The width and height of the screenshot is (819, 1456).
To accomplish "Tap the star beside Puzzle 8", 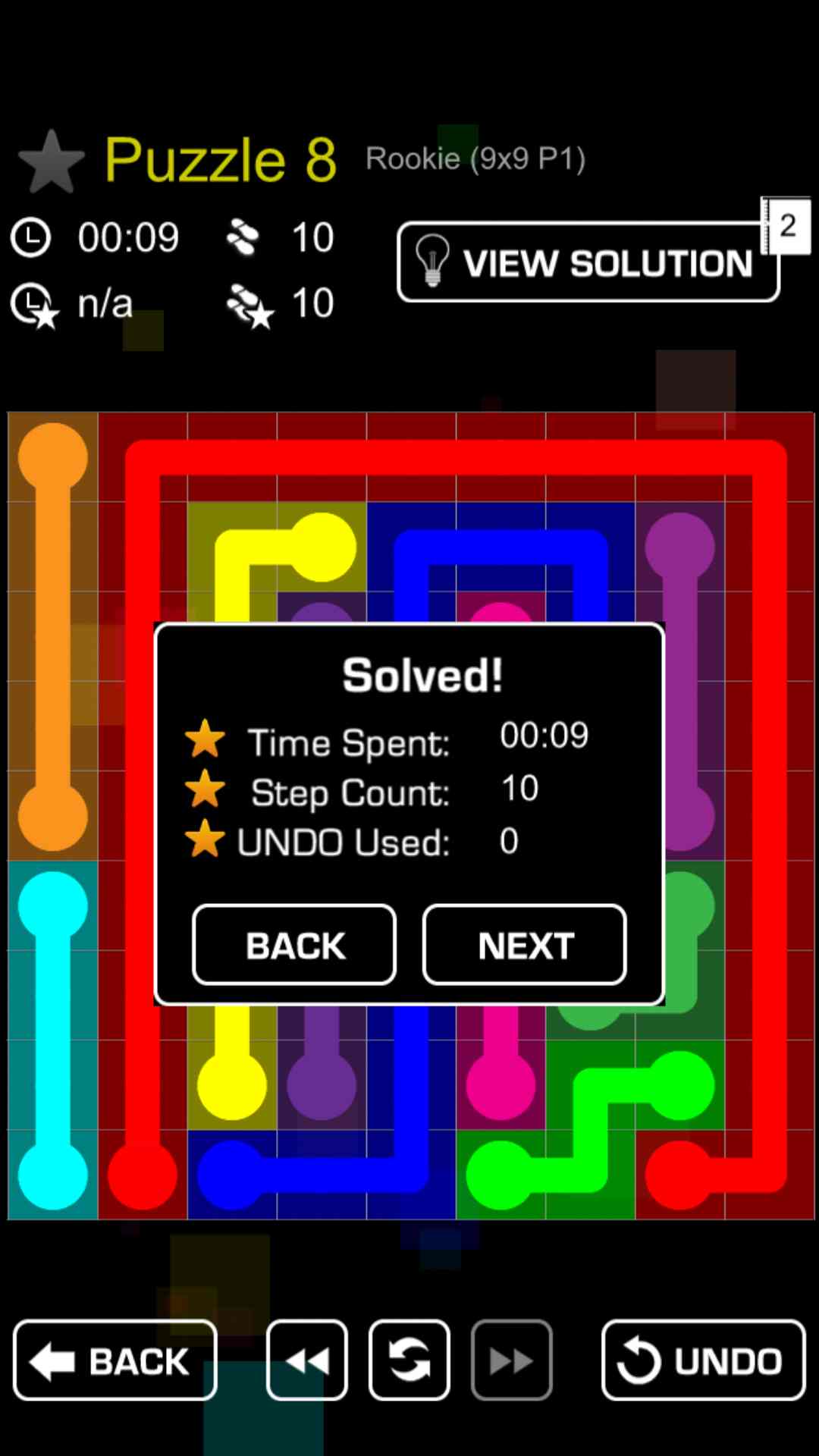I will point(51,162).
